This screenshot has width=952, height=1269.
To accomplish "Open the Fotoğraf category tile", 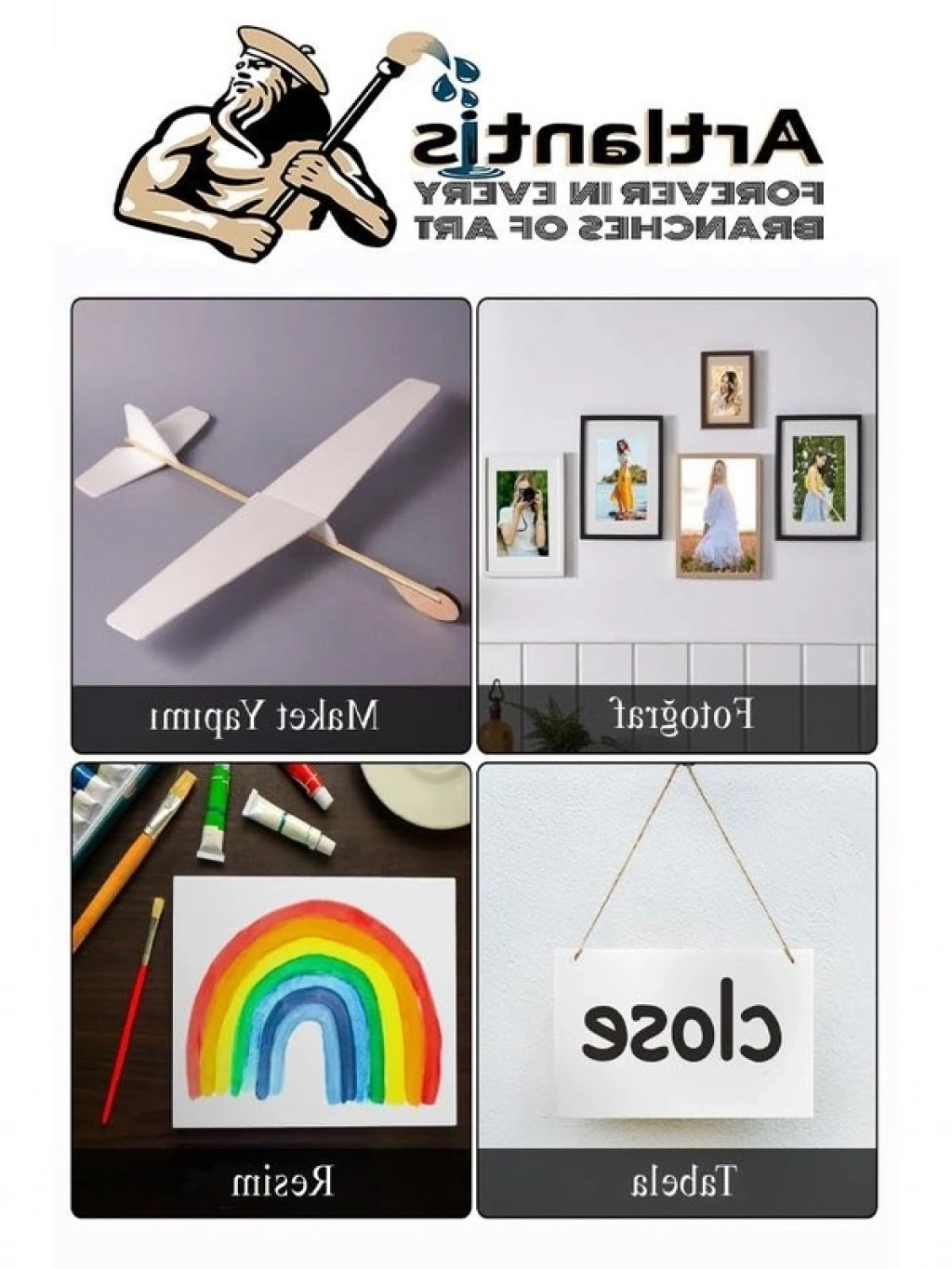I will [677, 525].
